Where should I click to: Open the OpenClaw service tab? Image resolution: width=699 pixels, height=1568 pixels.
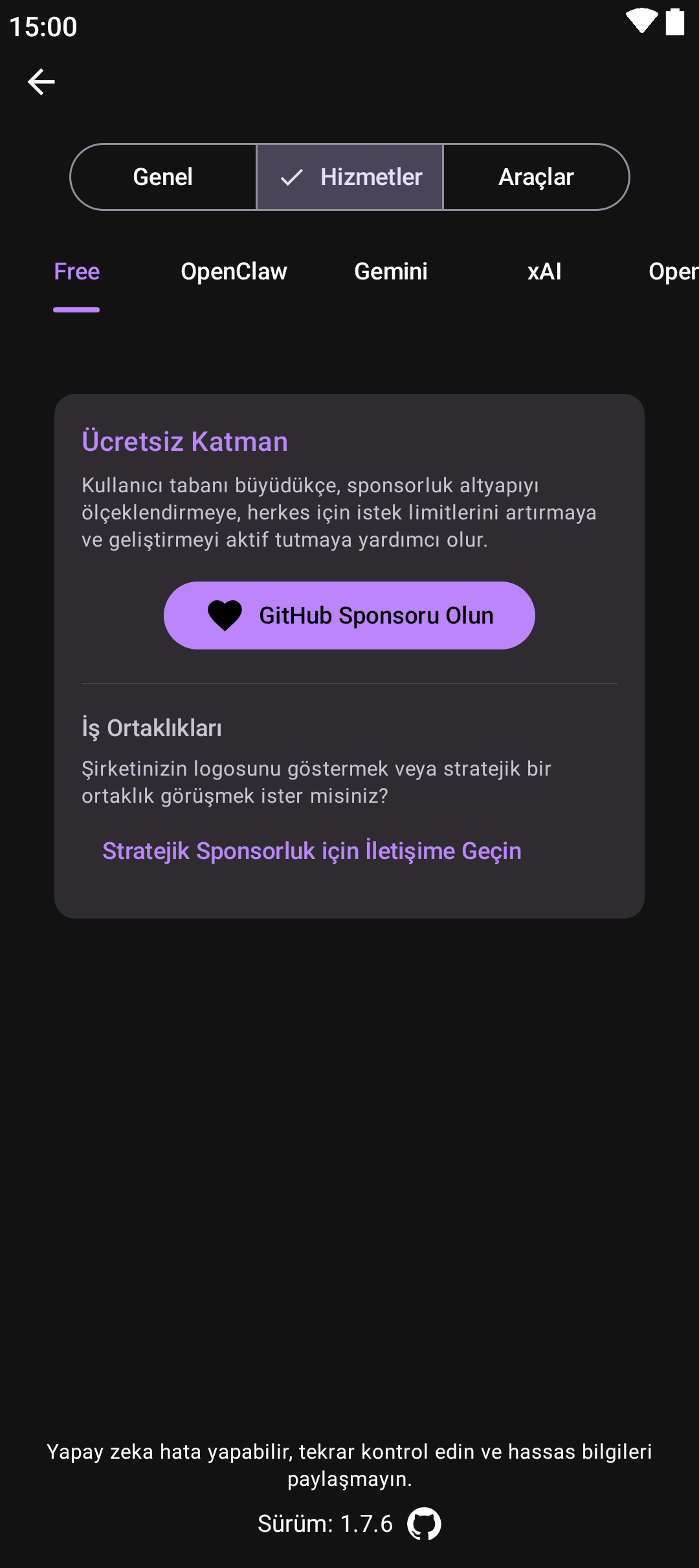(234, 272)
